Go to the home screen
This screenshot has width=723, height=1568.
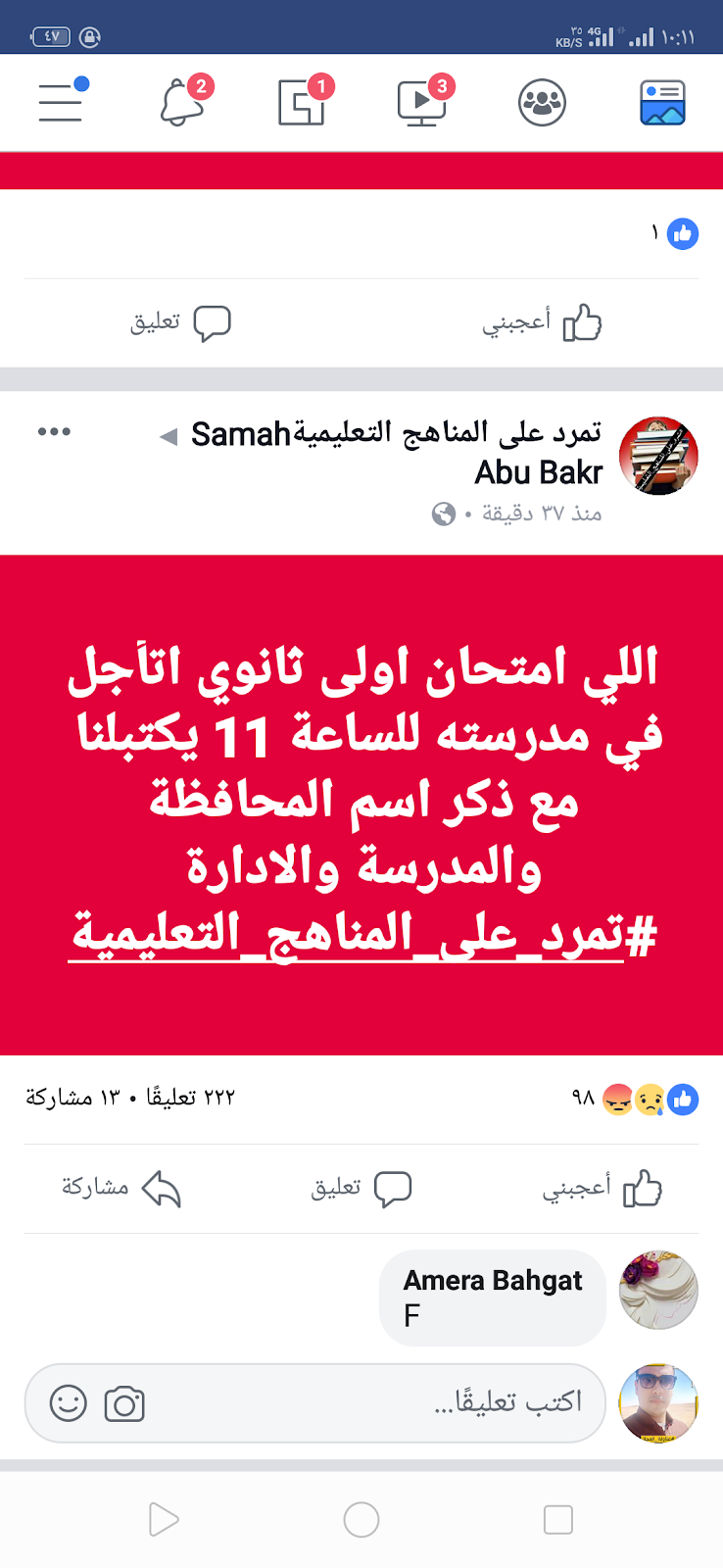point(361,1520)
